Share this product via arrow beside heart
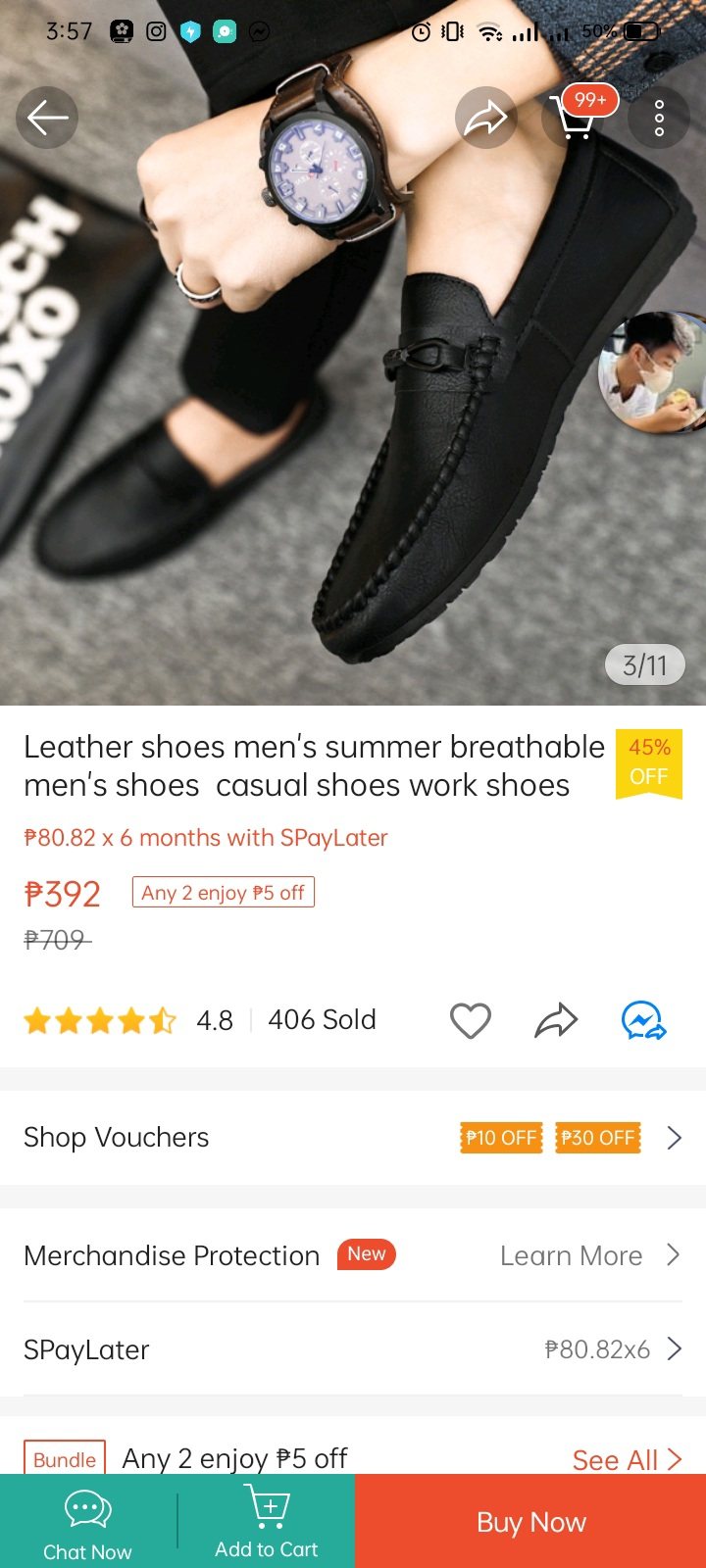Viewport: 706px width, 1568px height. (556, 1020)
